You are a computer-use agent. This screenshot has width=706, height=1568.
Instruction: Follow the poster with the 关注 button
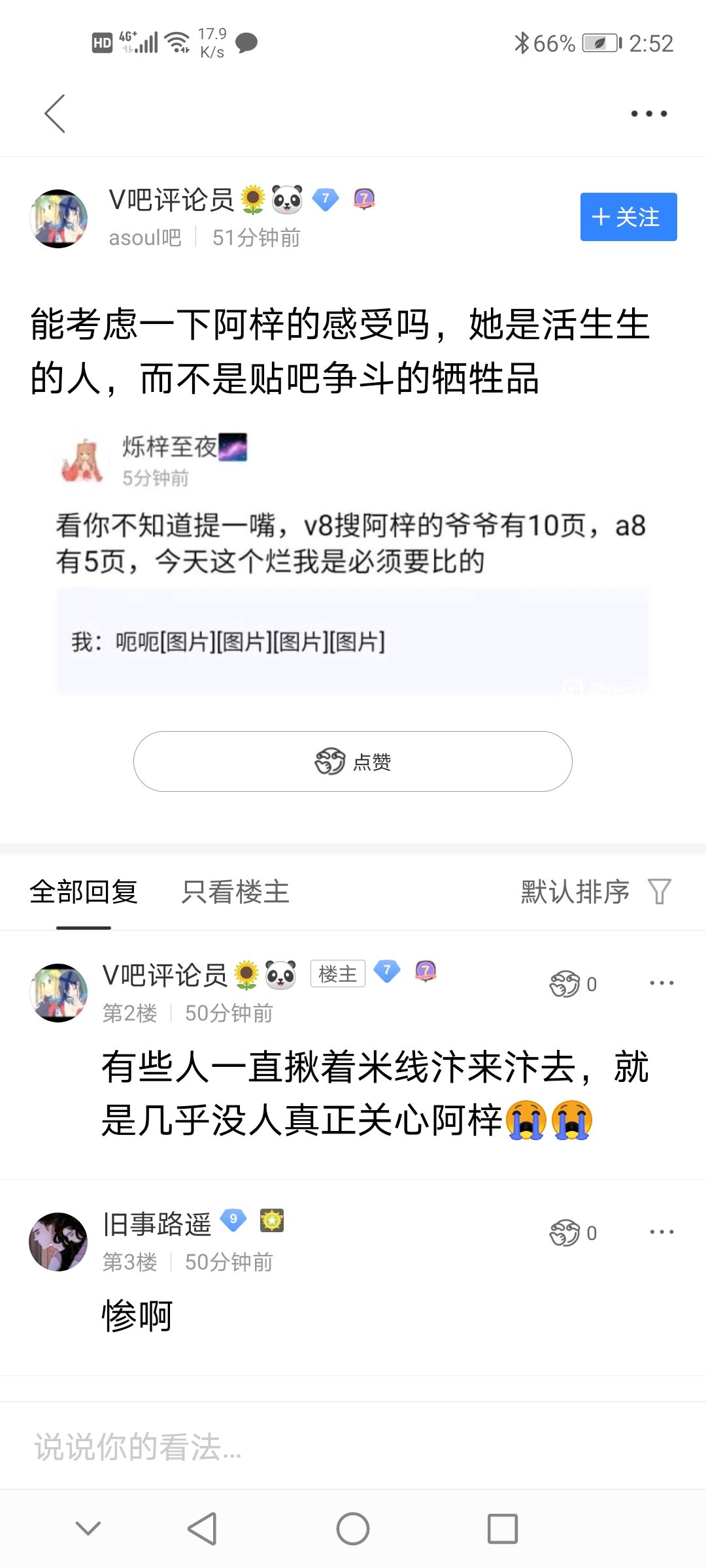click(628, 217)
